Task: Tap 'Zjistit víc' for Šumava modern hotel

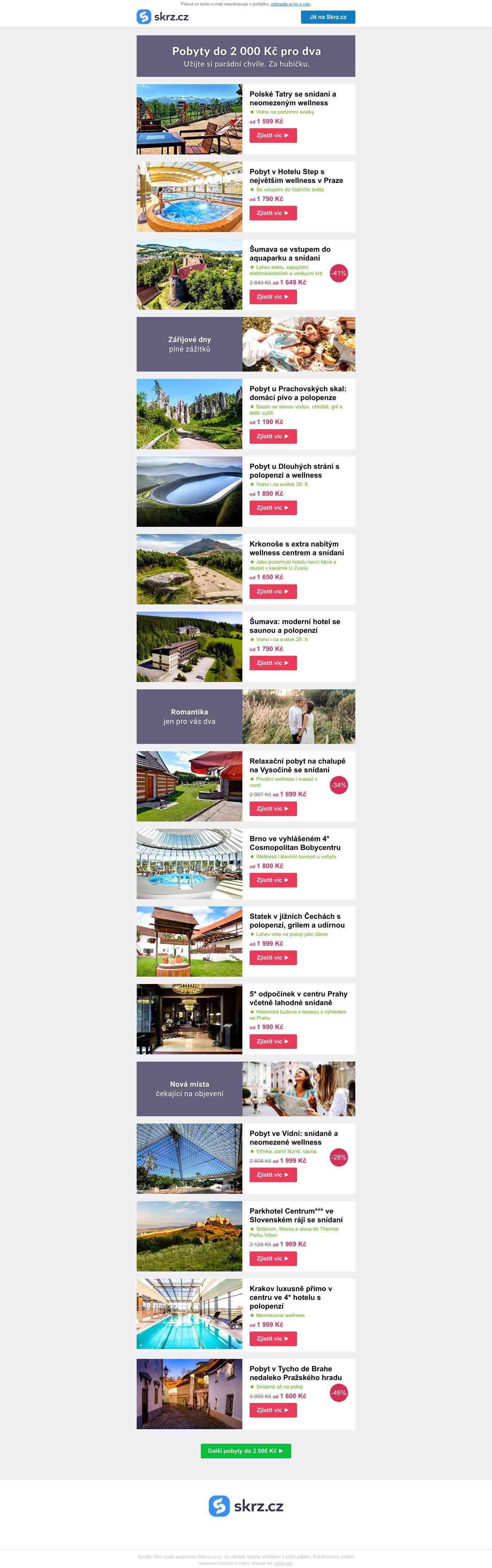Action: click(273, 663)
